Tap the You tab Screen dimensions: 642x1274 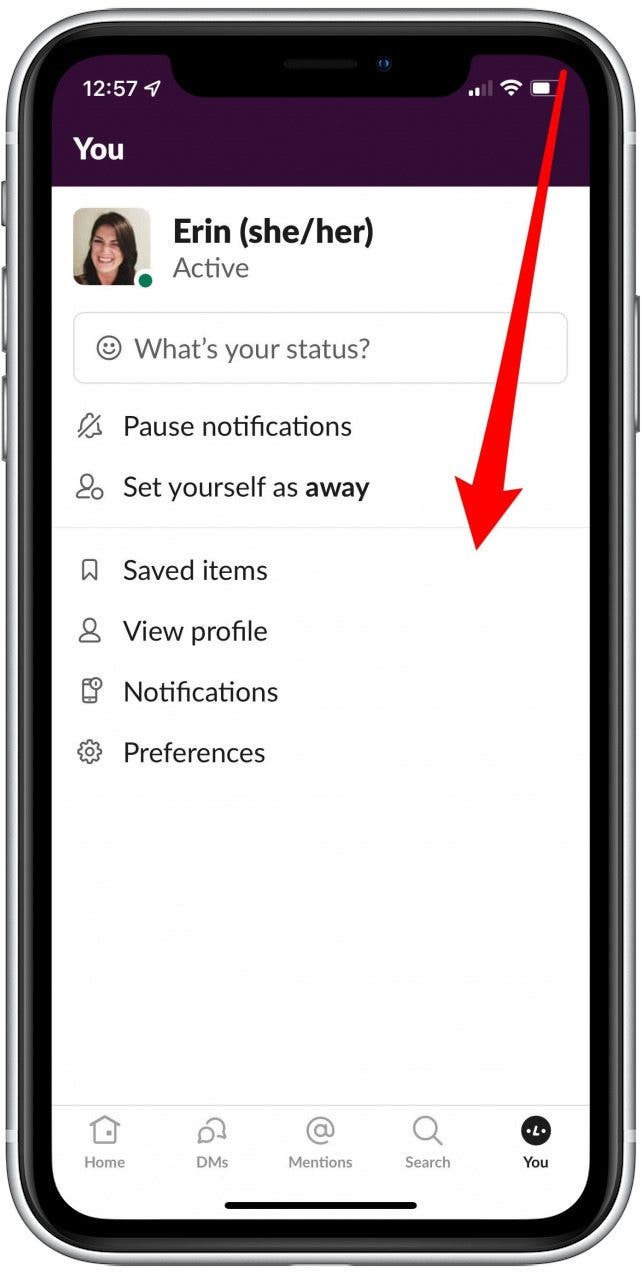click(x=536, y=1142)
